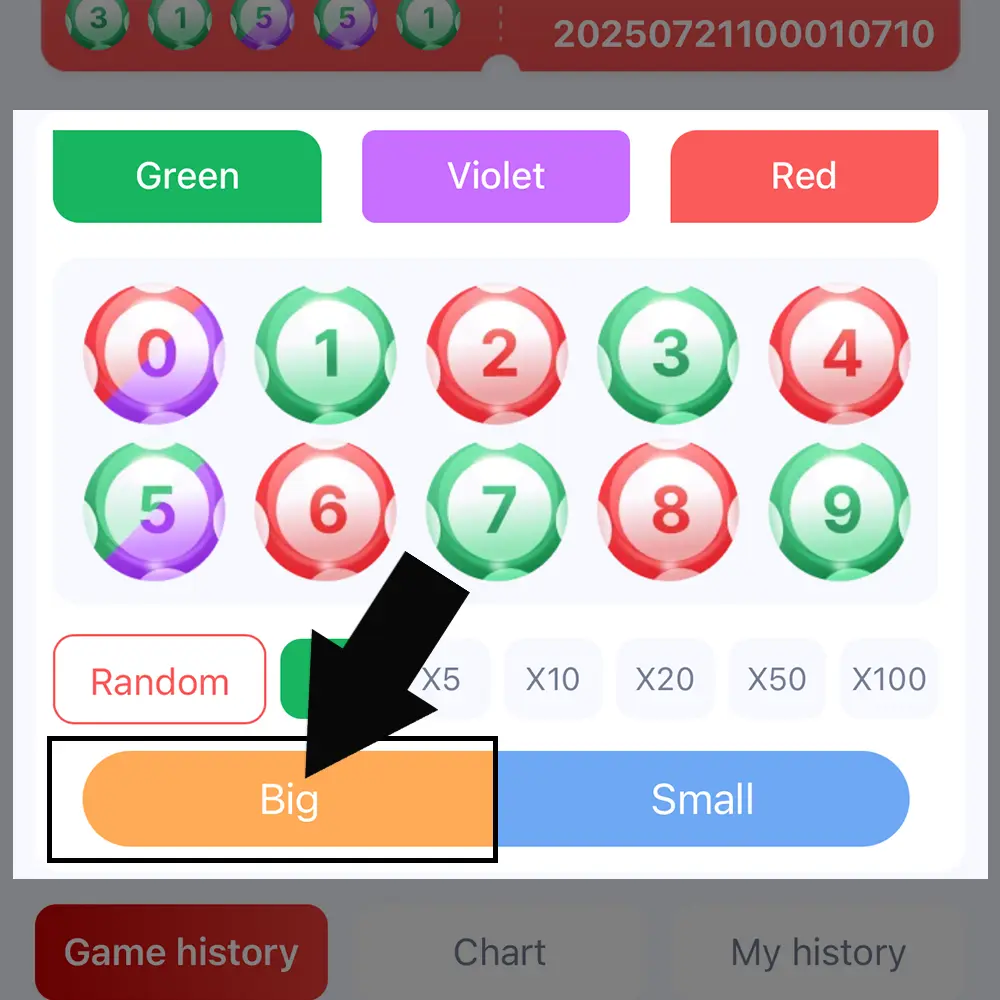This screenshot has height=1000, width=1000.
Task: Bet on Small
Action: (x=703, y=800)
